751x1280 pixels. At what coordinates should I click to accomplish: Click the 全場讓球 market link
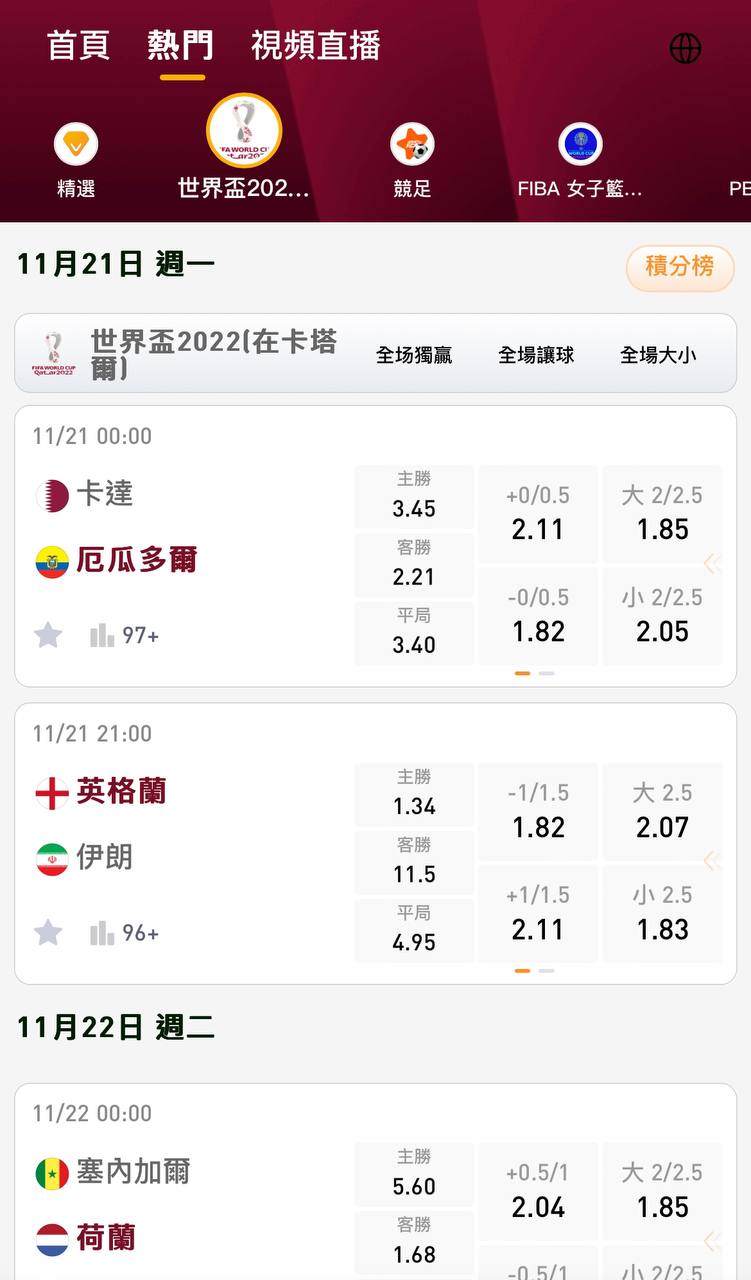(x=534, y=355)
